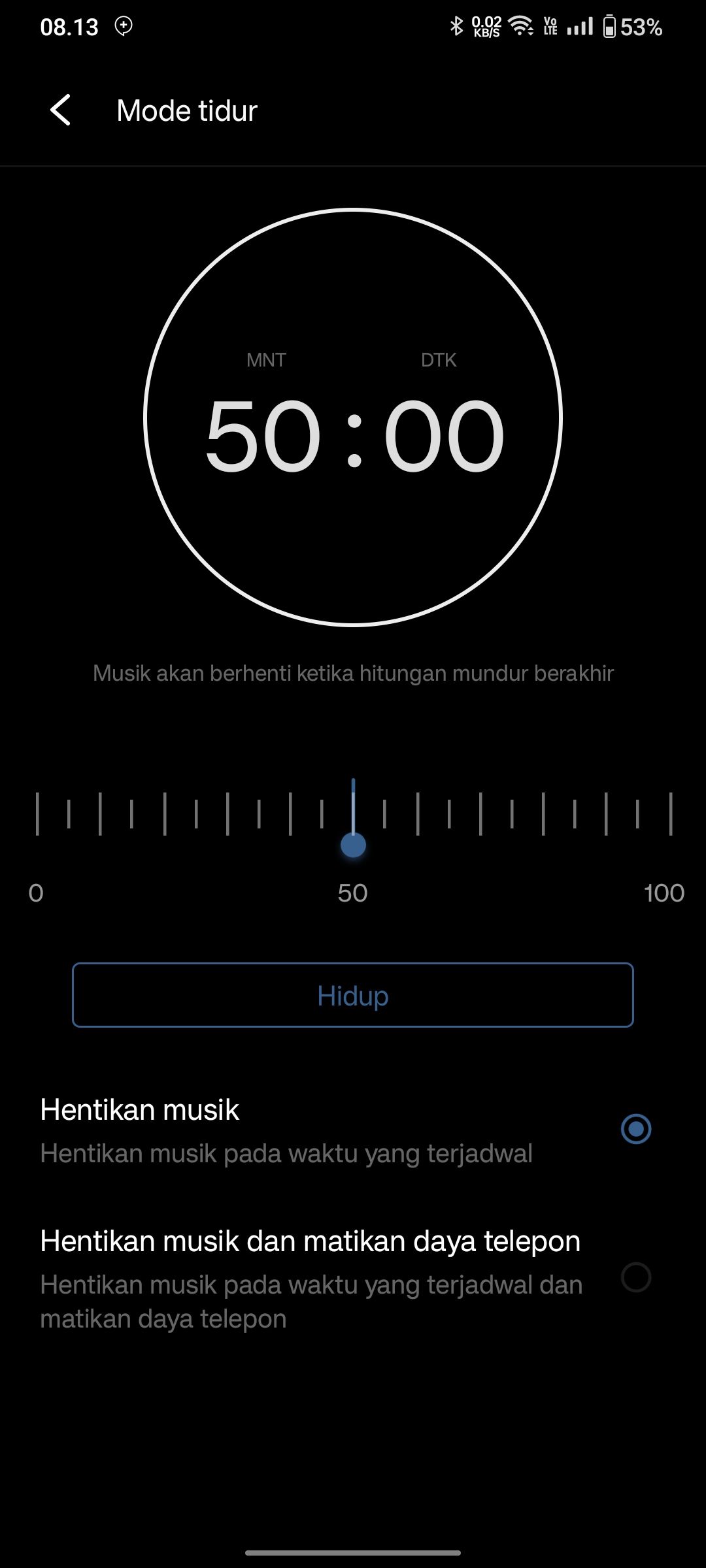The image size is (706, 1568).
Task: Go back from Mode tidur
Action: coord(60,110)
